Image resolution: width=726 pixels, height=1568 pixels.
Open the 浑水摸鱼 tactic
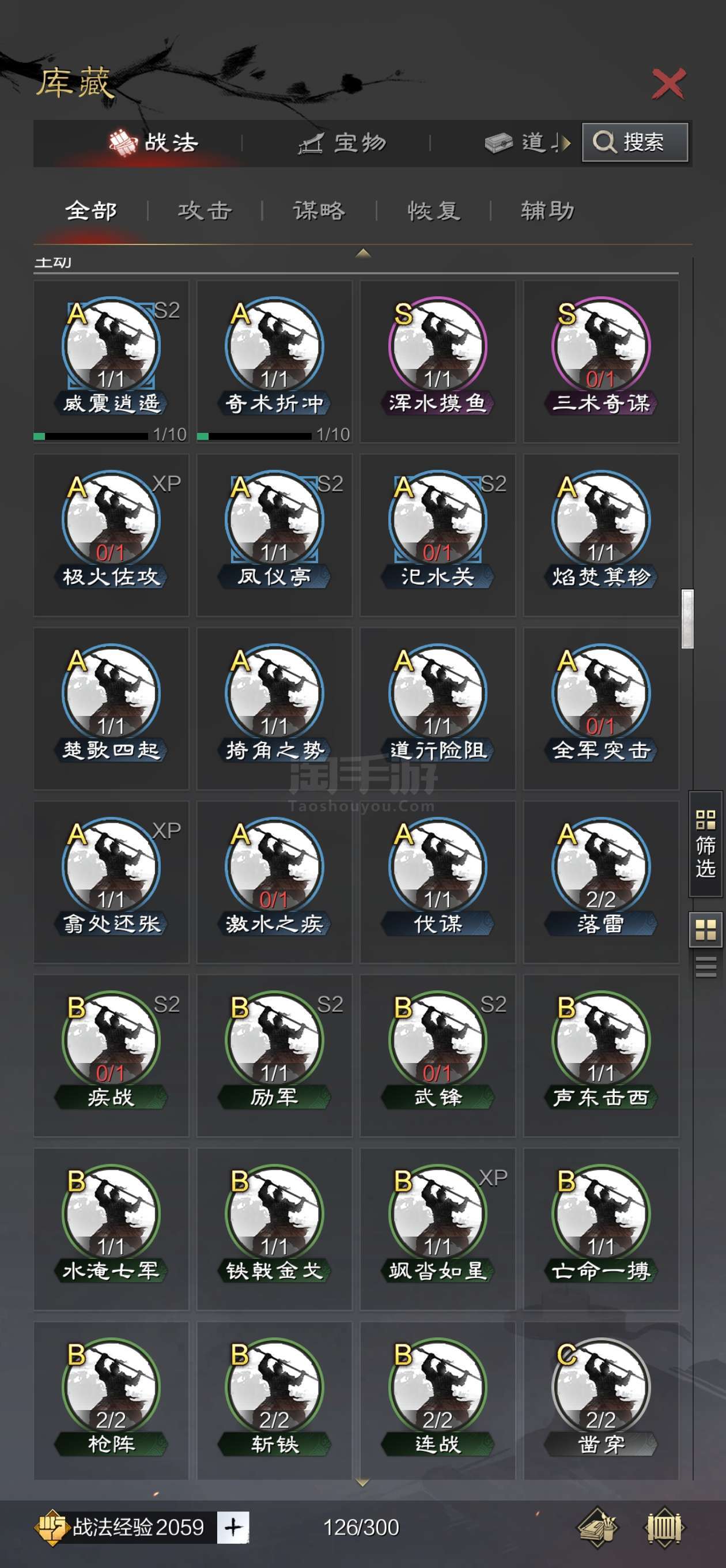point(437,361)
